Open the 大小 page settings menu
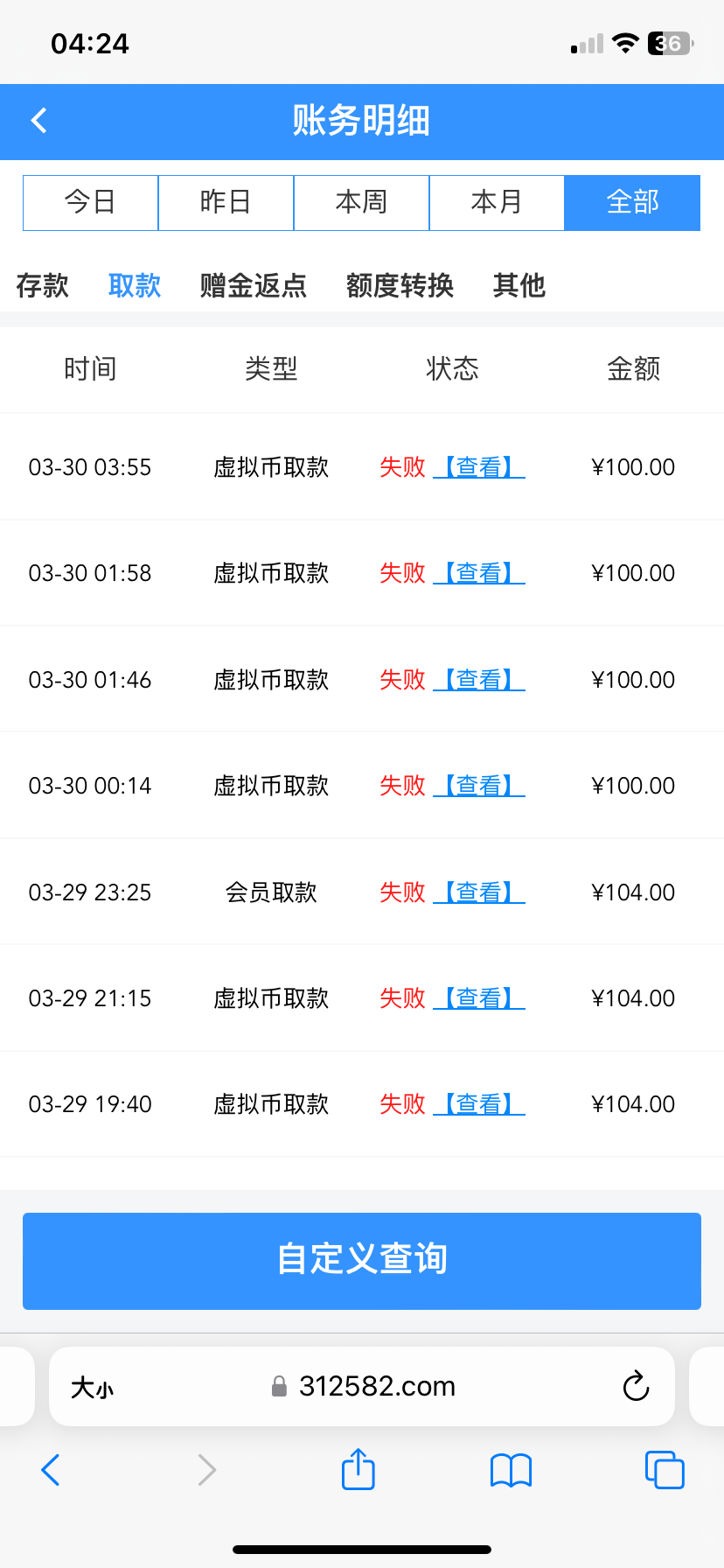This screenshot has height=1568, width=724. click(x=93, y=1387)
